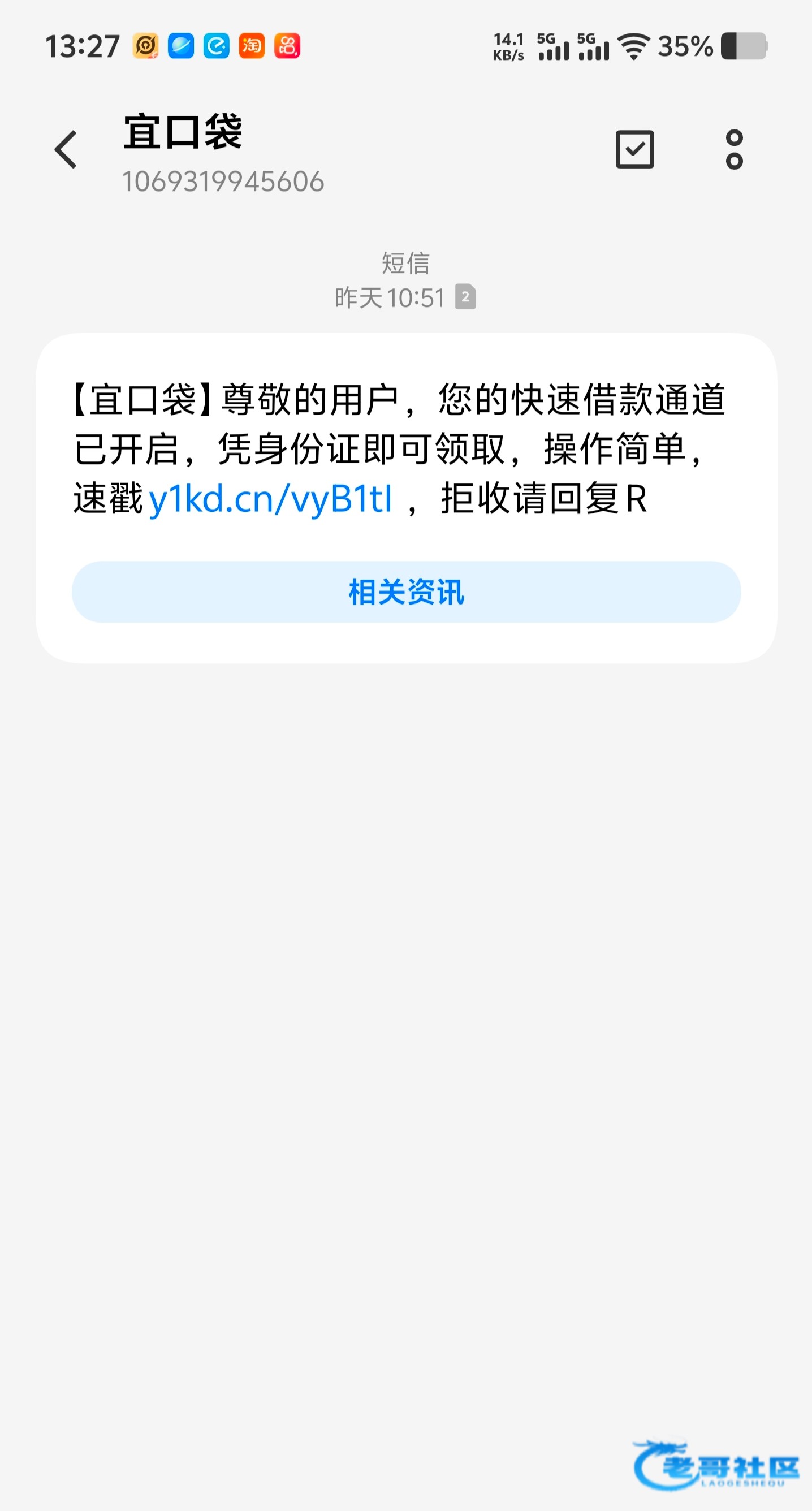
Task: Open the overflow menu
Action: 734,150
